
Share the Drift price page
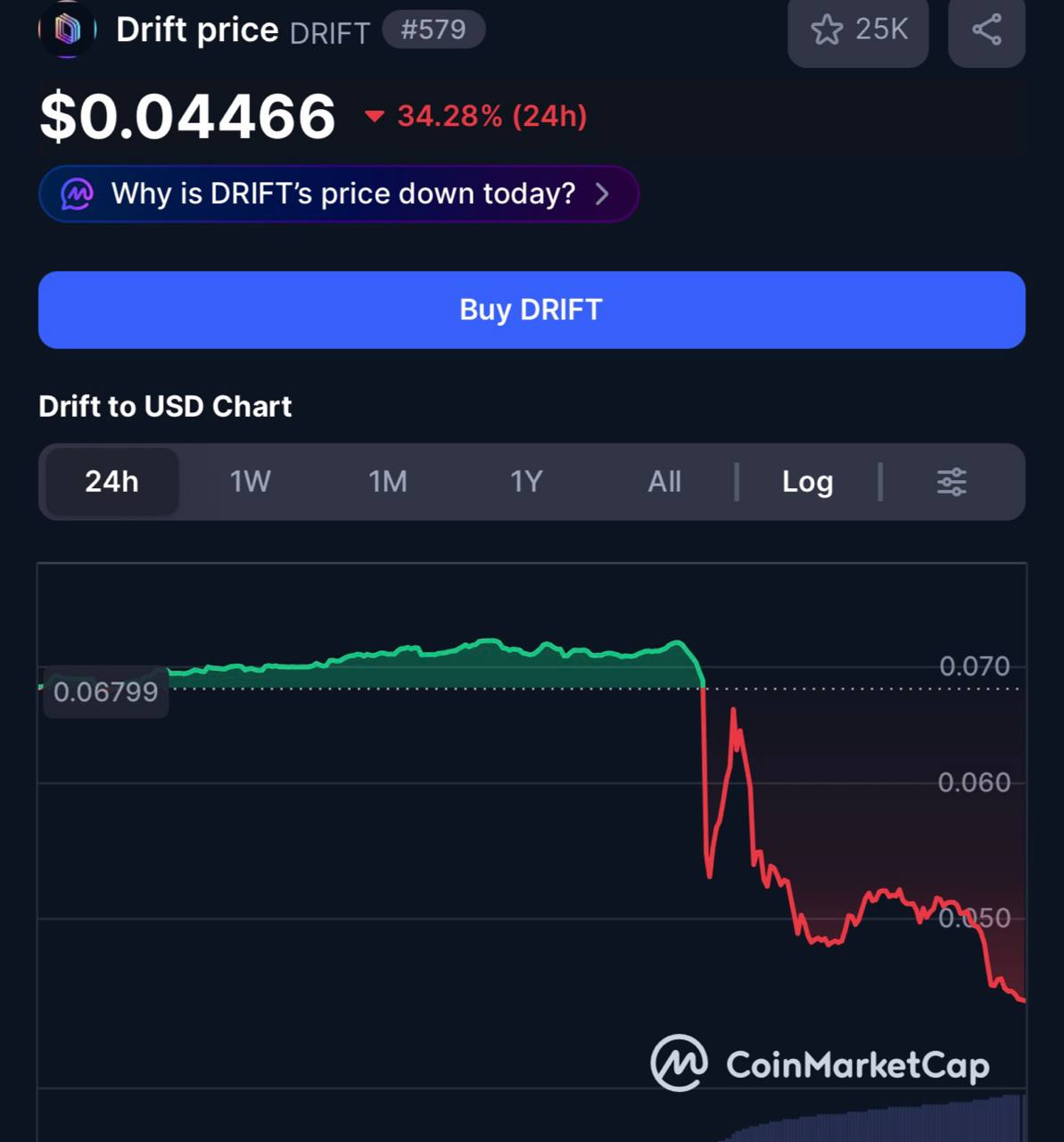[x=986, y=31]
